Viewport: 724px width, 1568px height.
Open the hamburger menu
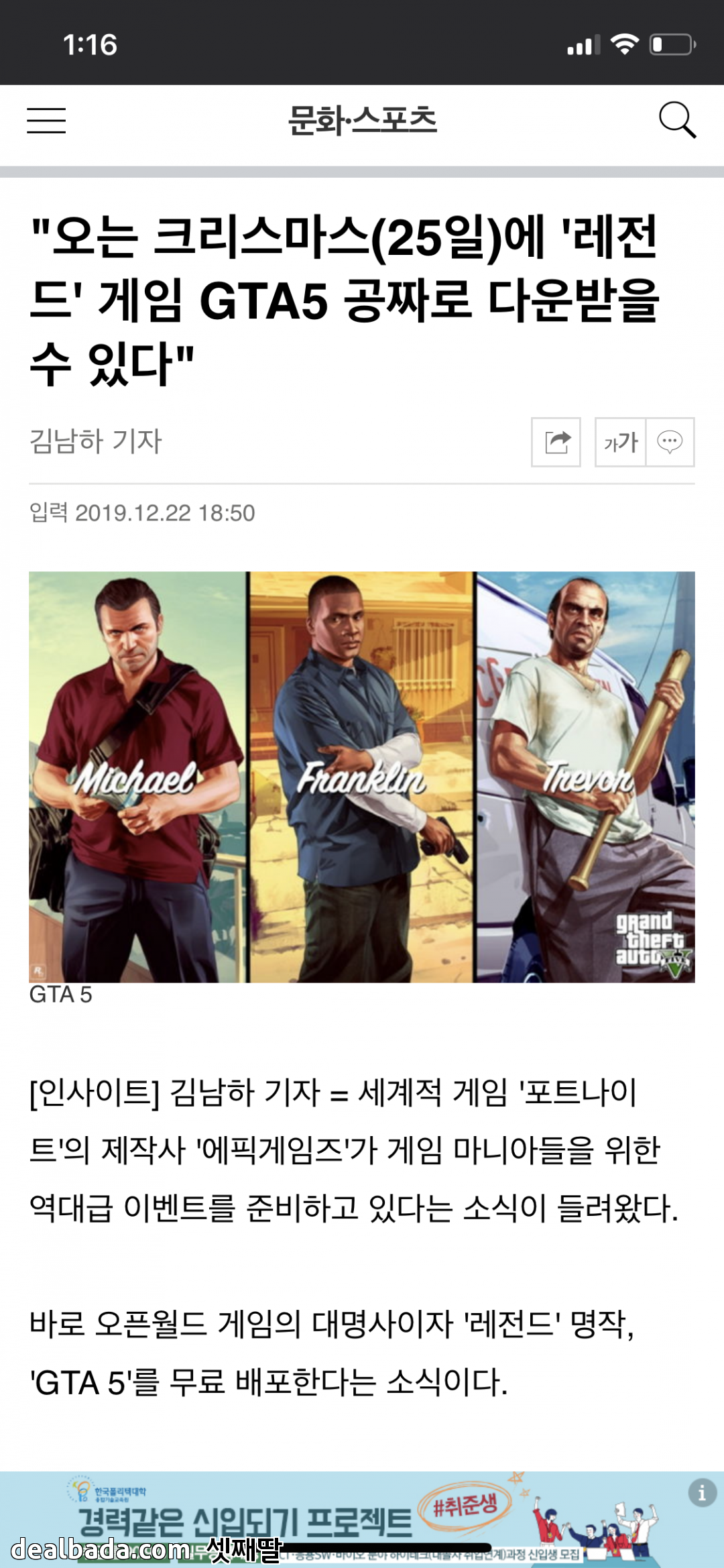(46, 121)
